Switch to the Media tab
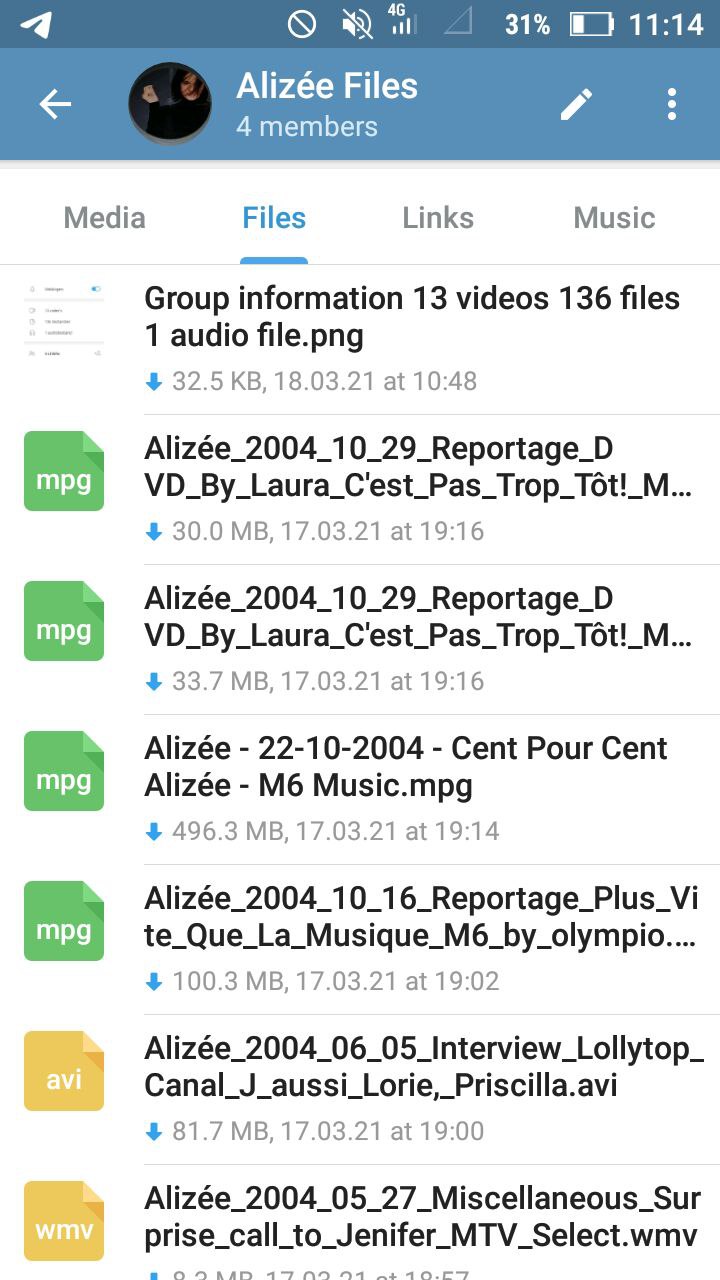The height and width of the screenshot is (1280, 720). point(104,218)
